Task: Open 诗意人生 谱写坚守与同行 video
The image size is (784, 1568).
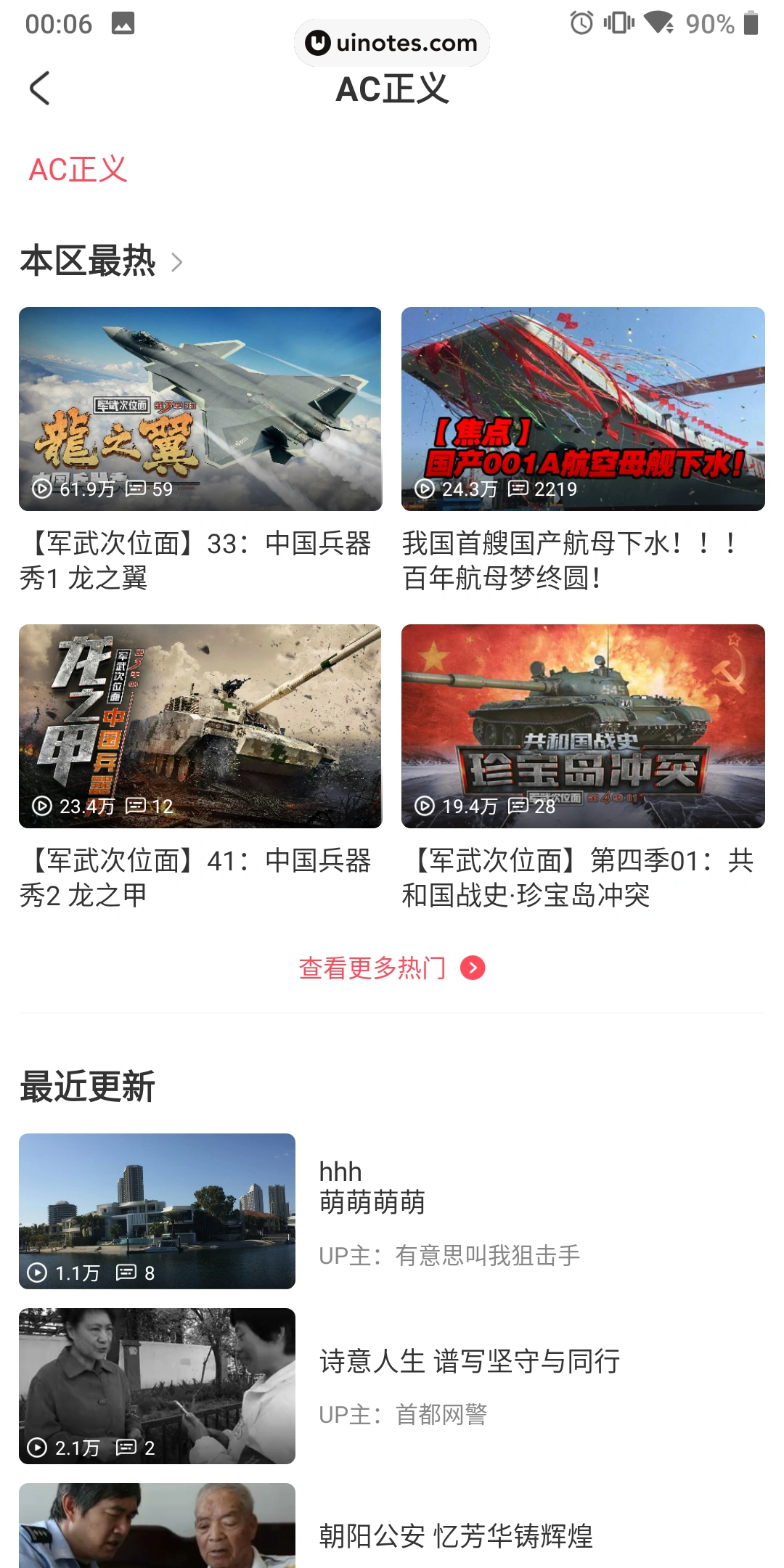Action: (x=157, y=1386)
